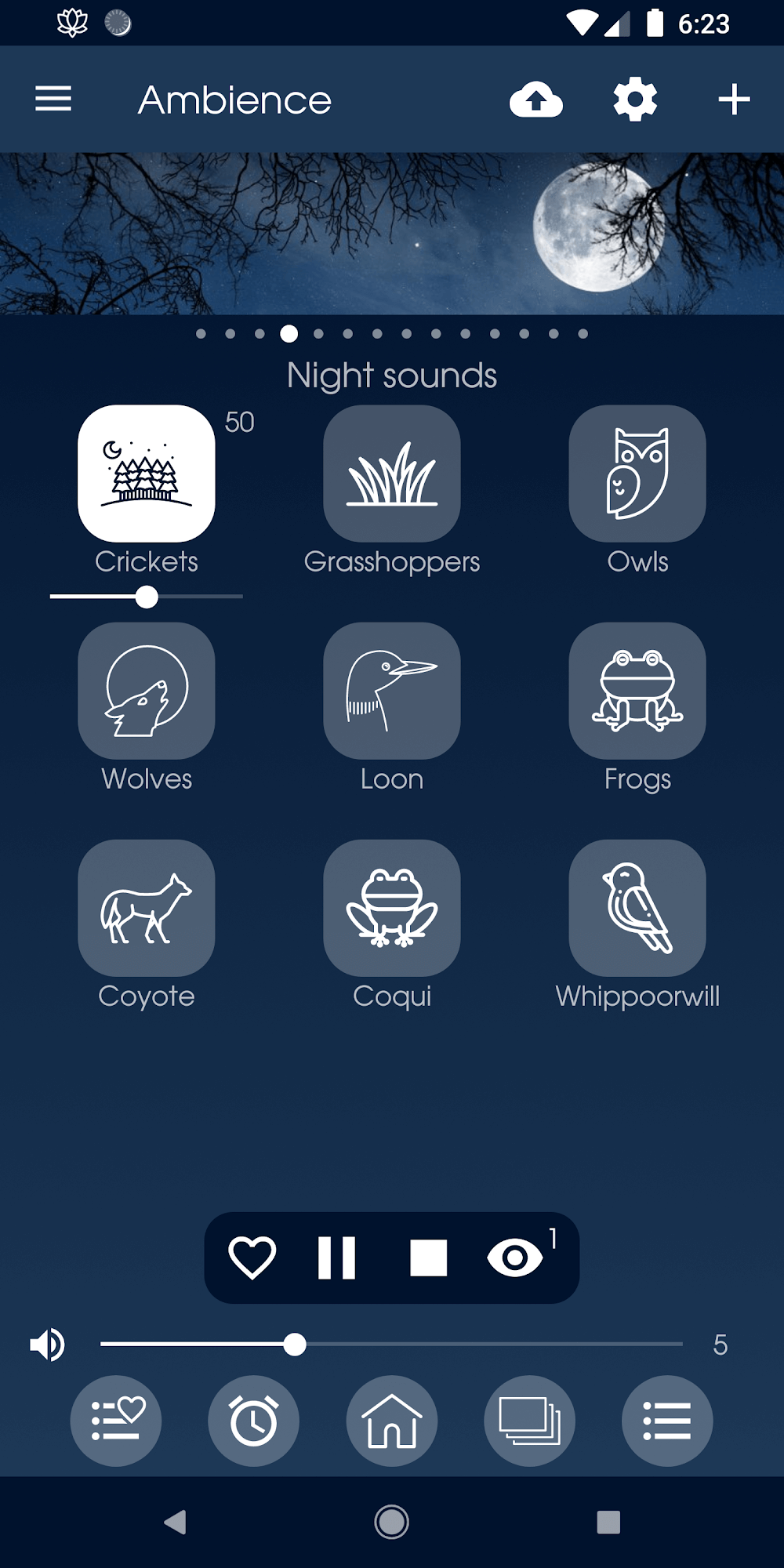
Task: Add Grasshoppers sound to the mix
Action: [392, 474]
